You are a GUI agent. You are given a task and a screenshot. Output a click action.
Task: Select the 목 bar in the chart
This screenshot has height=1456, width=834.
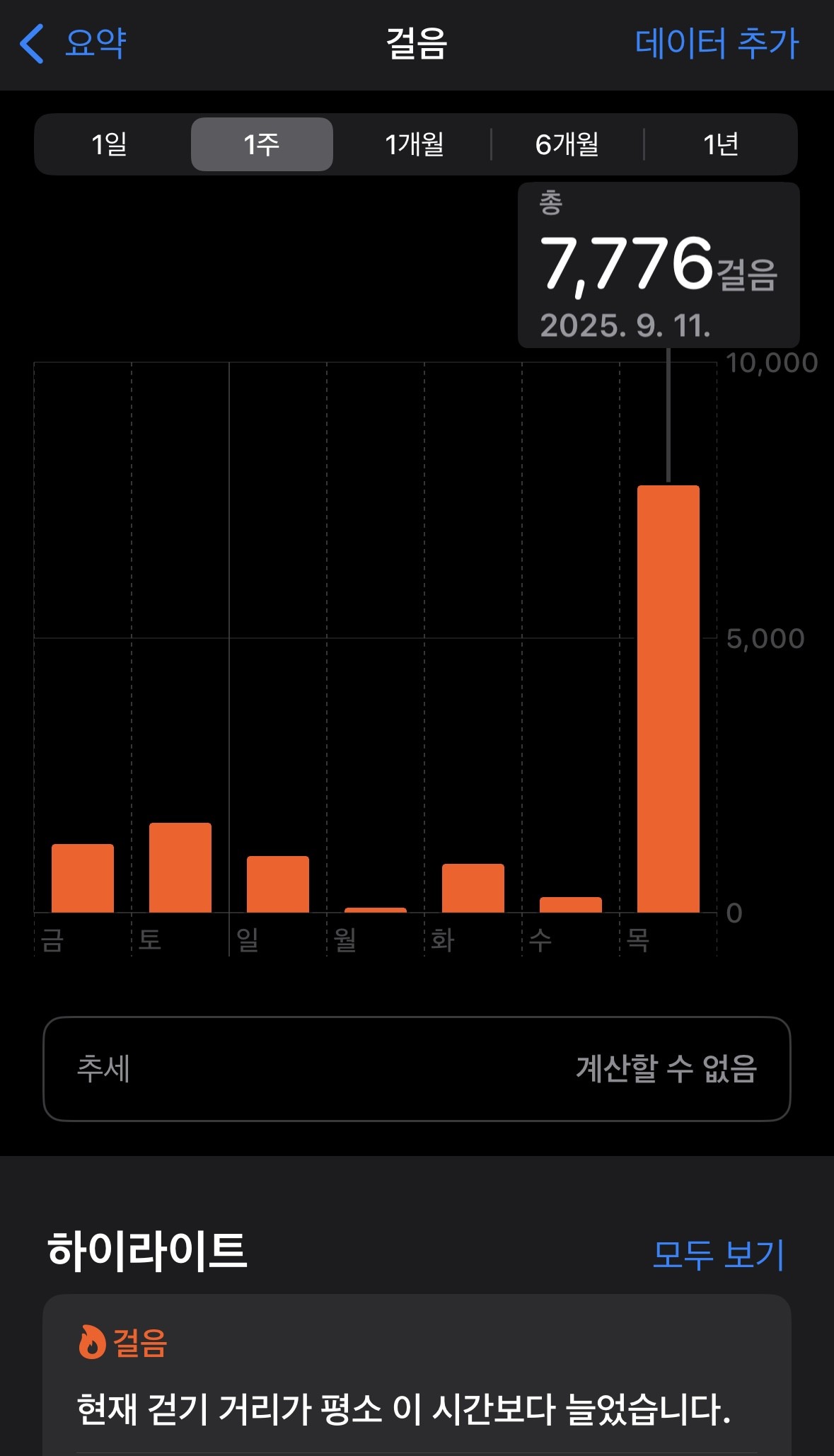click(668, 699)
